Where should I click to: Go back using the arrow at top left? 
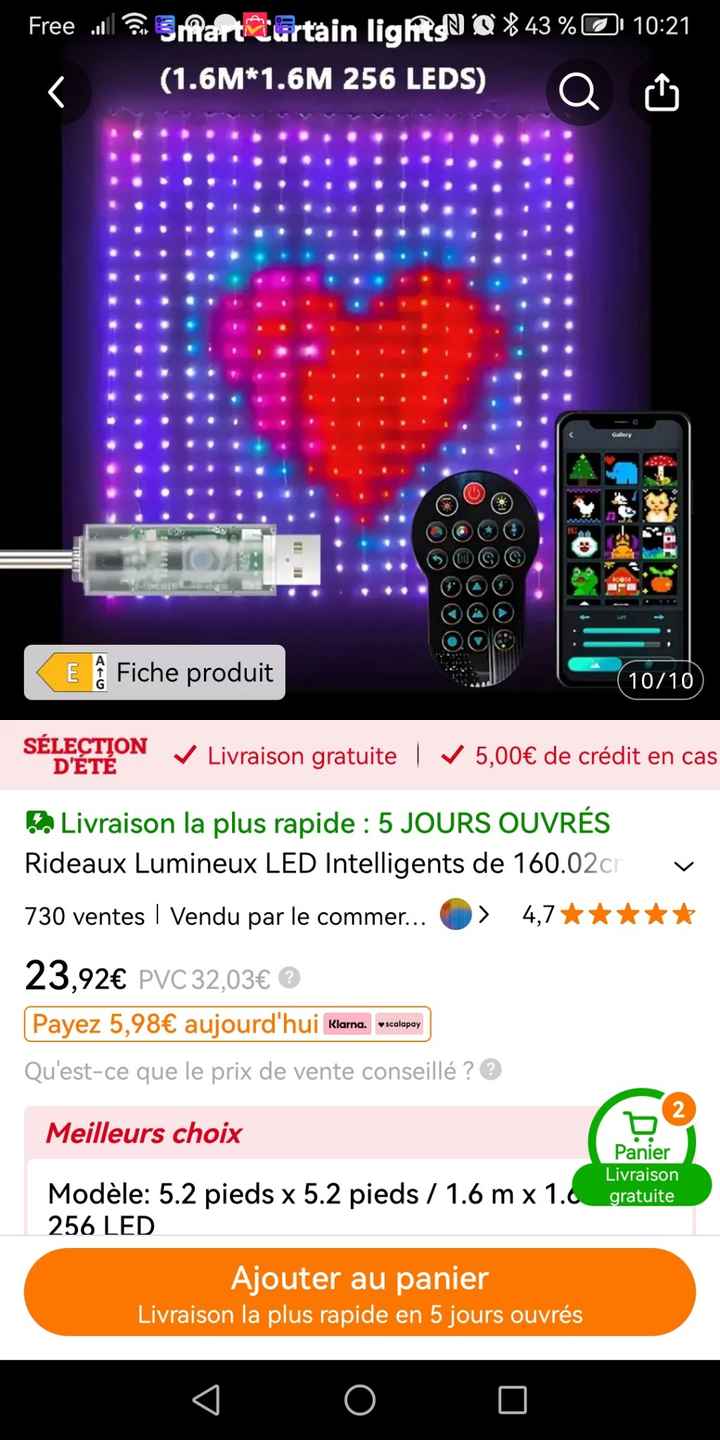tap(57, 92)
